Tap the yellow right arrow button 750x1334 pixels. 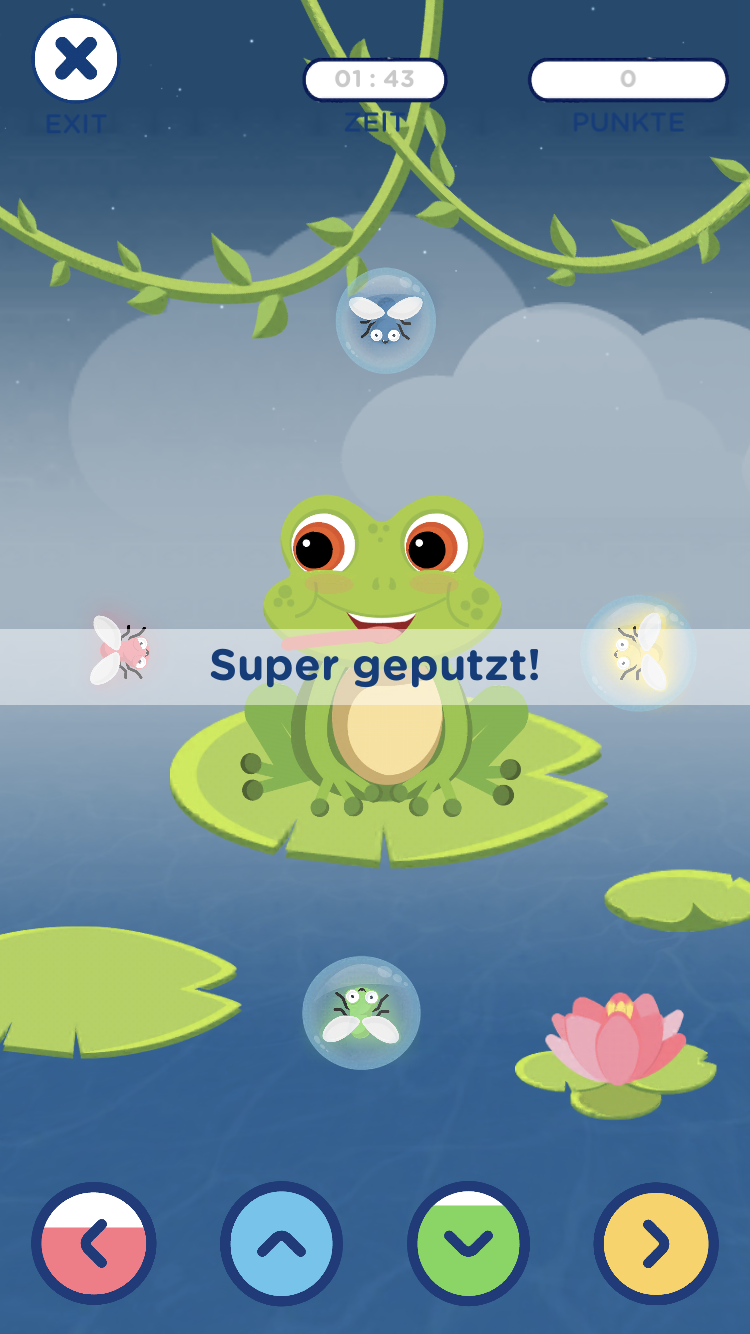point(656,1244)
